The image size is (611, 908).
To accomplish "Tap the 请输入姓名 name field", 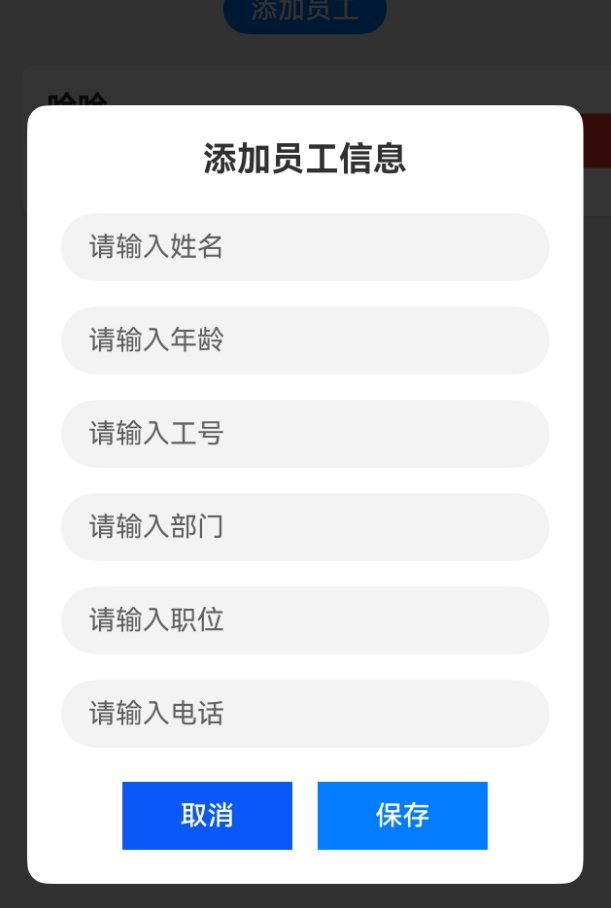I will (x=305, y=247).
